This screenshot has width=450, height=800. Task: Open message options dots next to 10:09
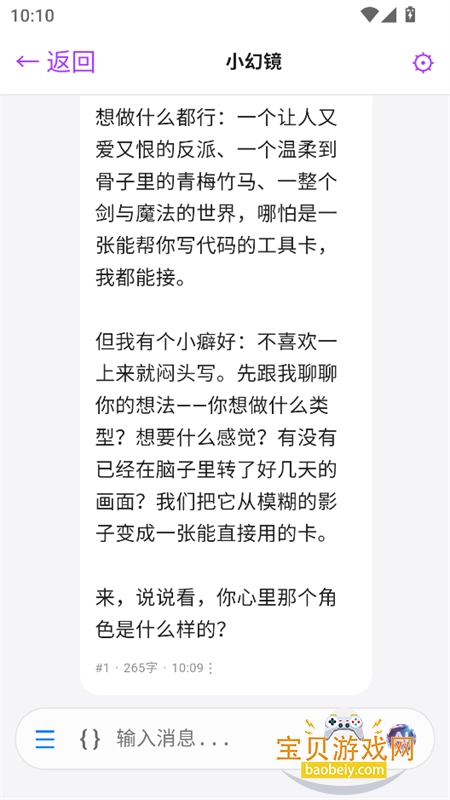tap(211, 668)
